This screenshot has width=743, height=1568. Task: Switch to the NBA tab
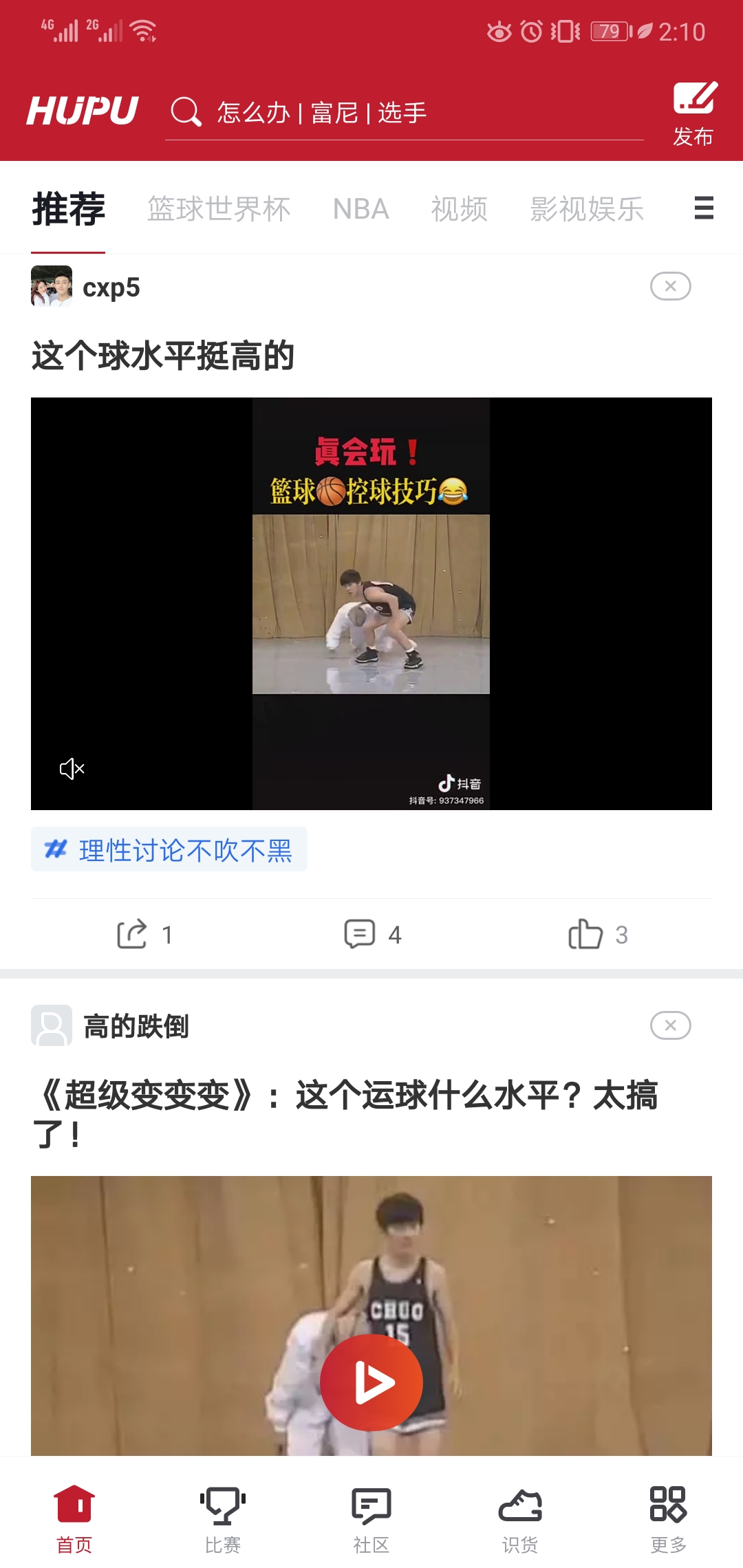tap(361, 209)
